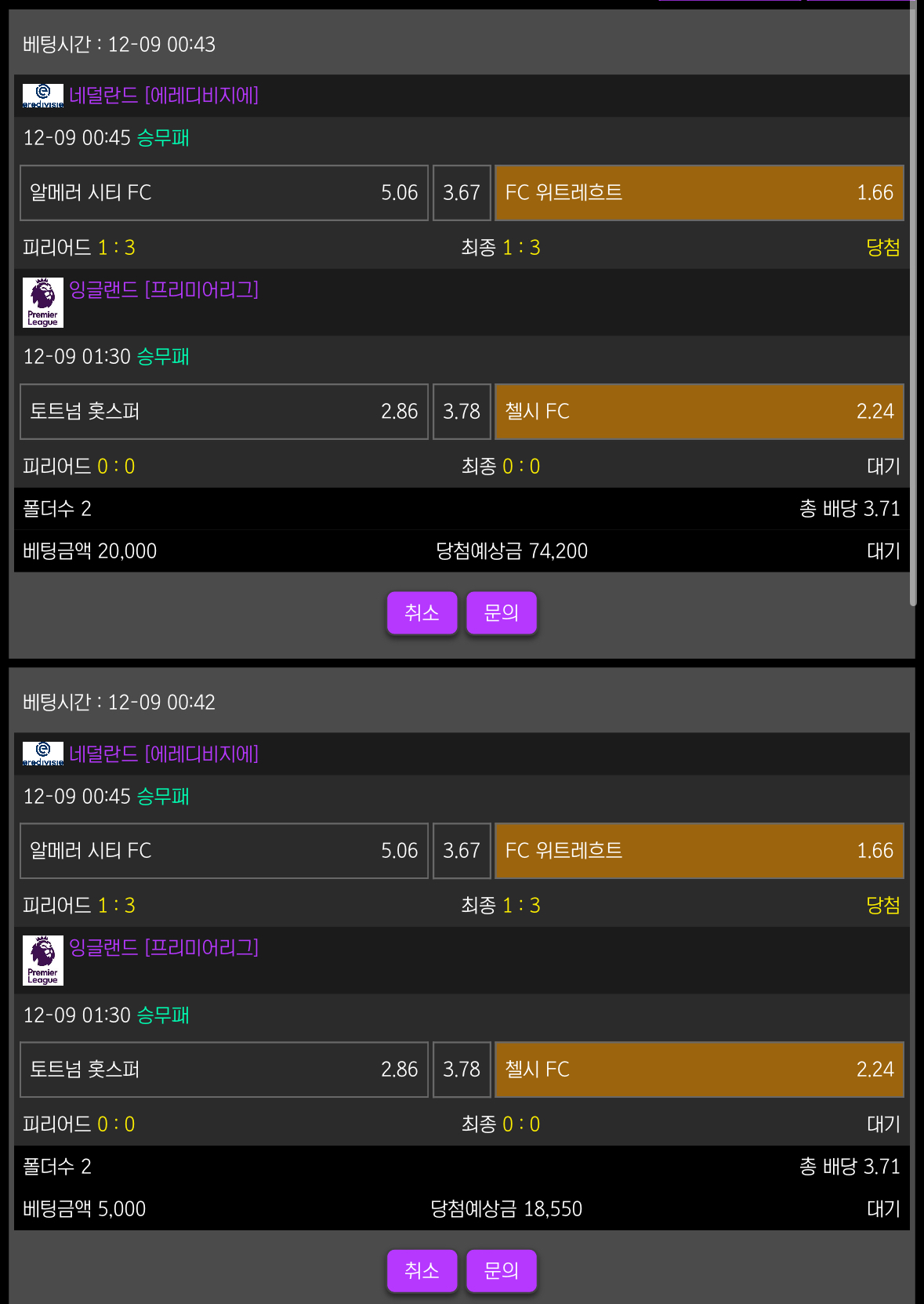
Task: Cancel the 5,000 bet placed at 00:42
Action: pyautogui.click(x=422, y=1270)
